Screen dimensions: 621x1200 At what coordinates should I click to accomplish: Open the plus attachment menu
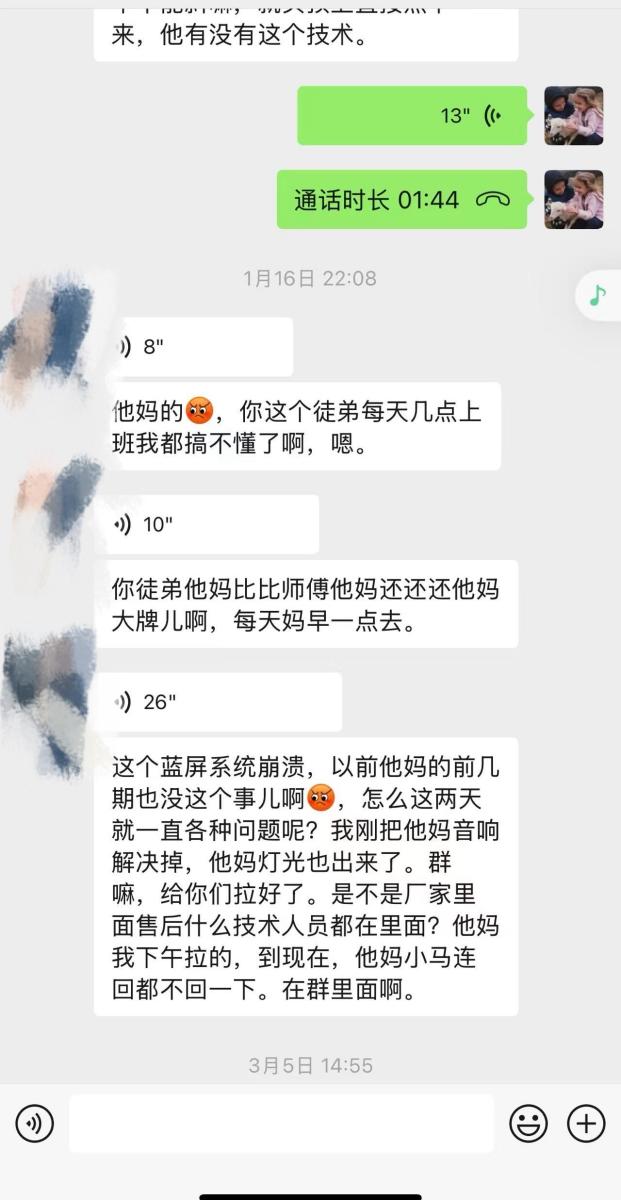586,1124
